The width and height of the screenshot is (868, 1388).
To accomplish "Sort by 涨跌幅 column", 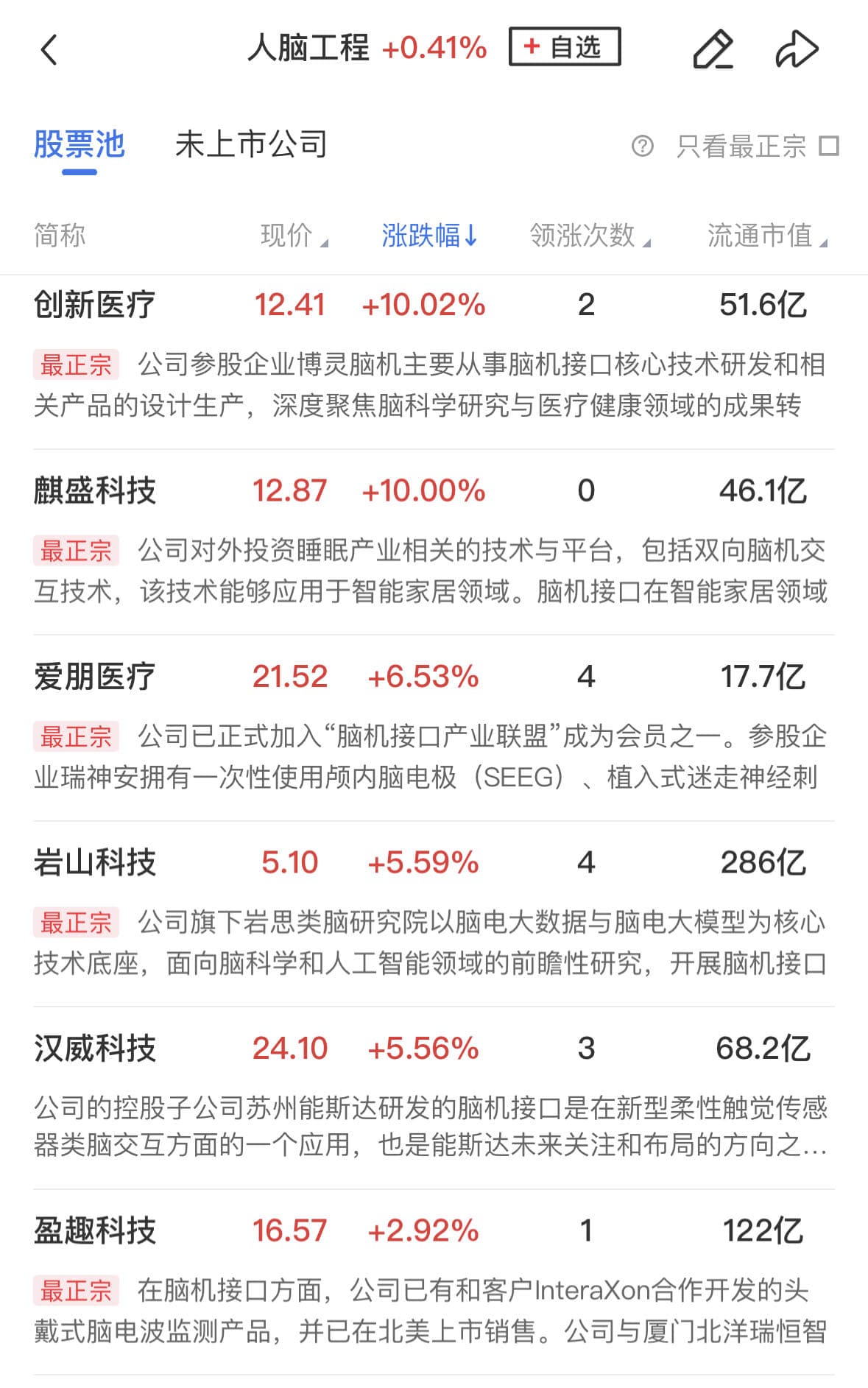I will [x=429, y=236].
